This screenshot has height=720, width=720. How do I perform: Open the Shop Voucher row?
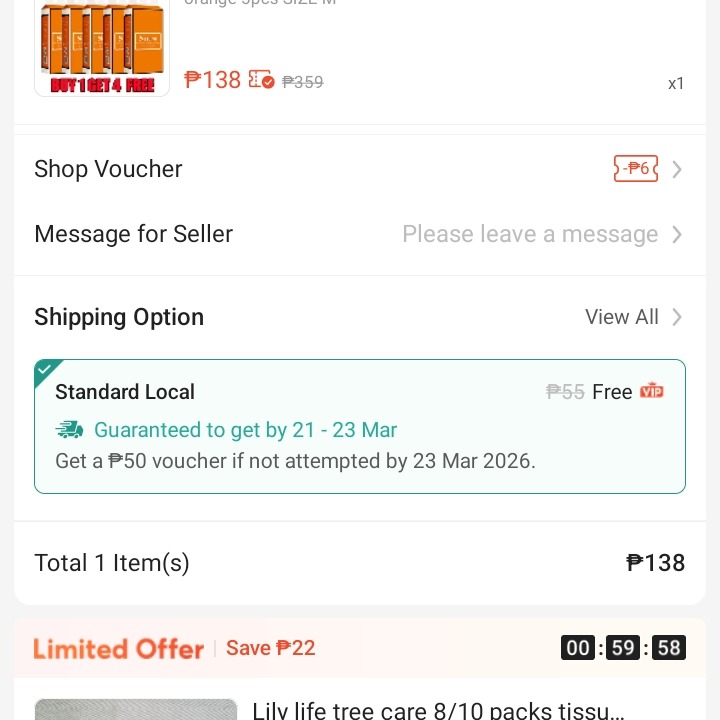pos(358,169)
